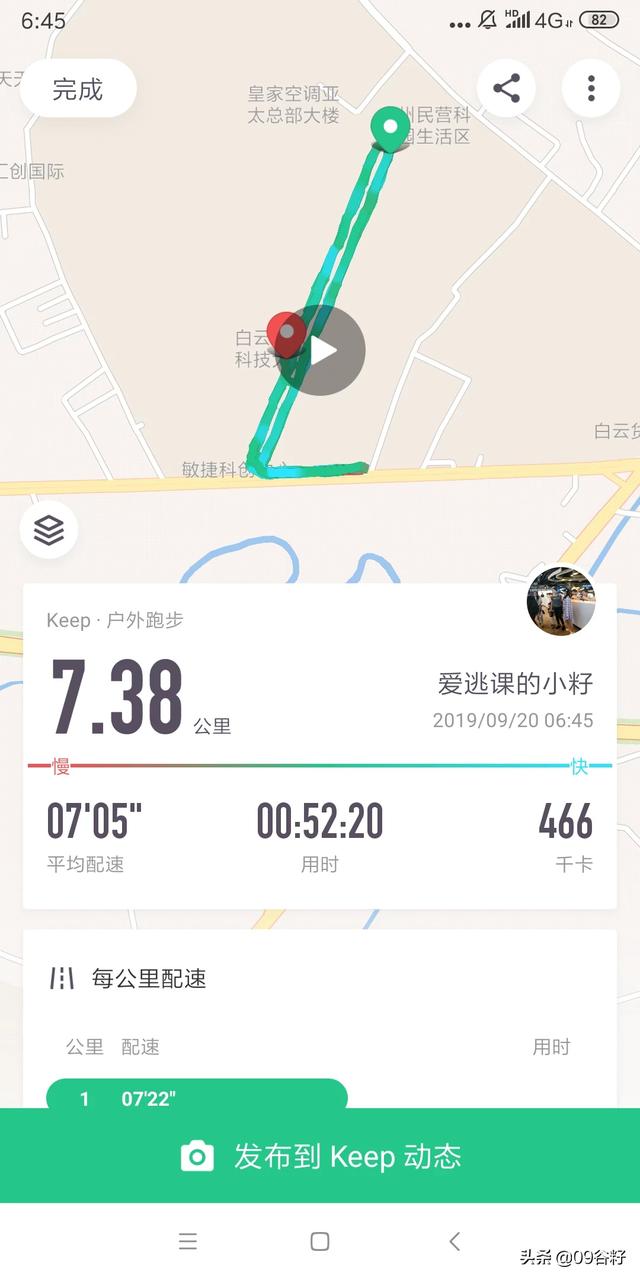Open the runner's profile avatar

(x=561, y=601)
